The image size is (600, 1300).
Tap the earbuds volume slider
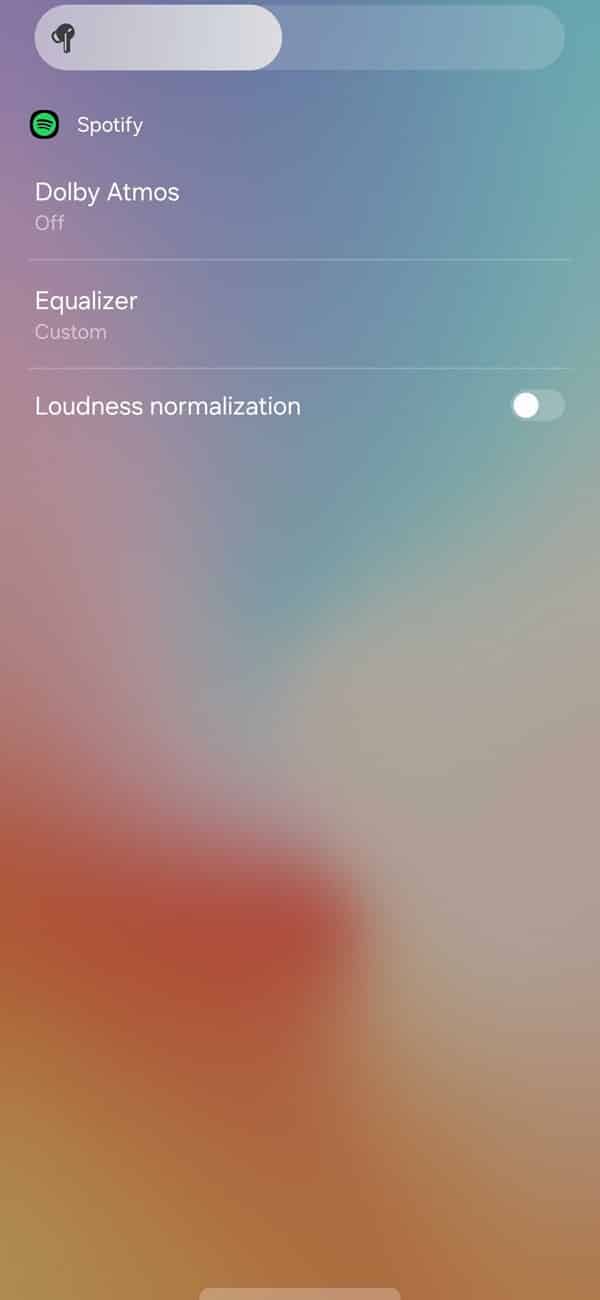tap(300, 38)
